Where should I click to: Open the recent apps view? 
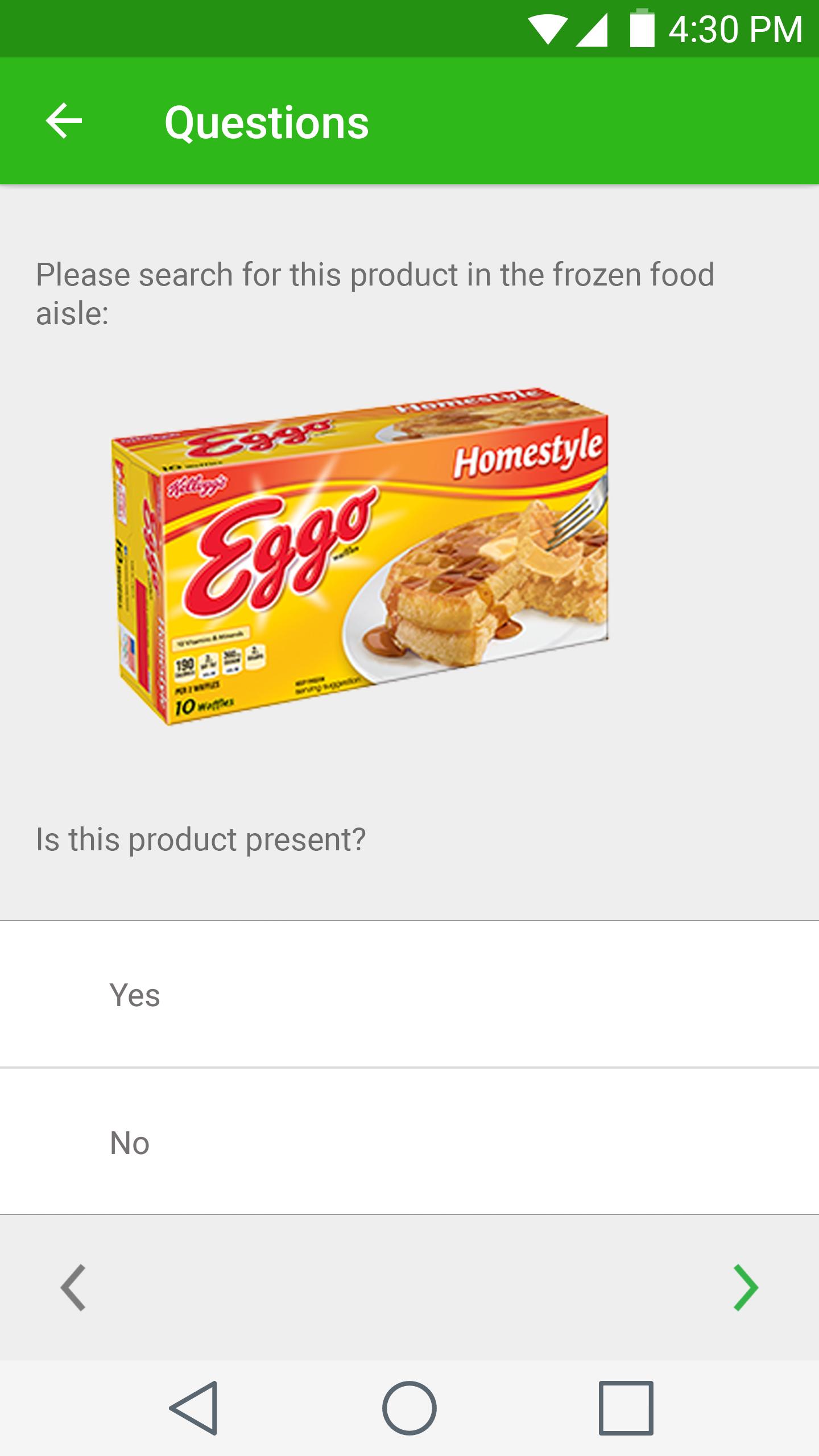tap(626, 1408)
